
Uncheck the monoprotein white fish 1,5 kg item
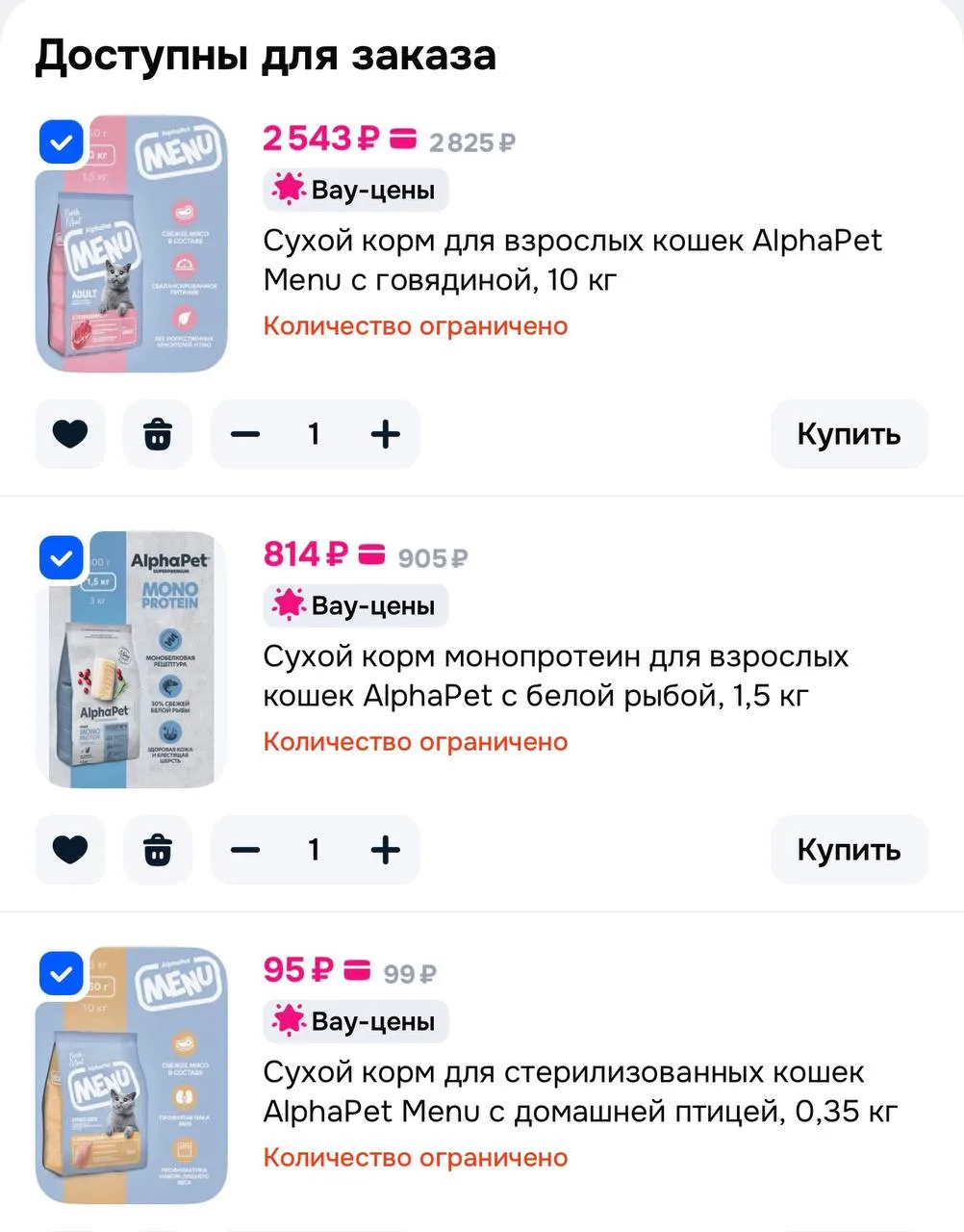pos(62,558)
